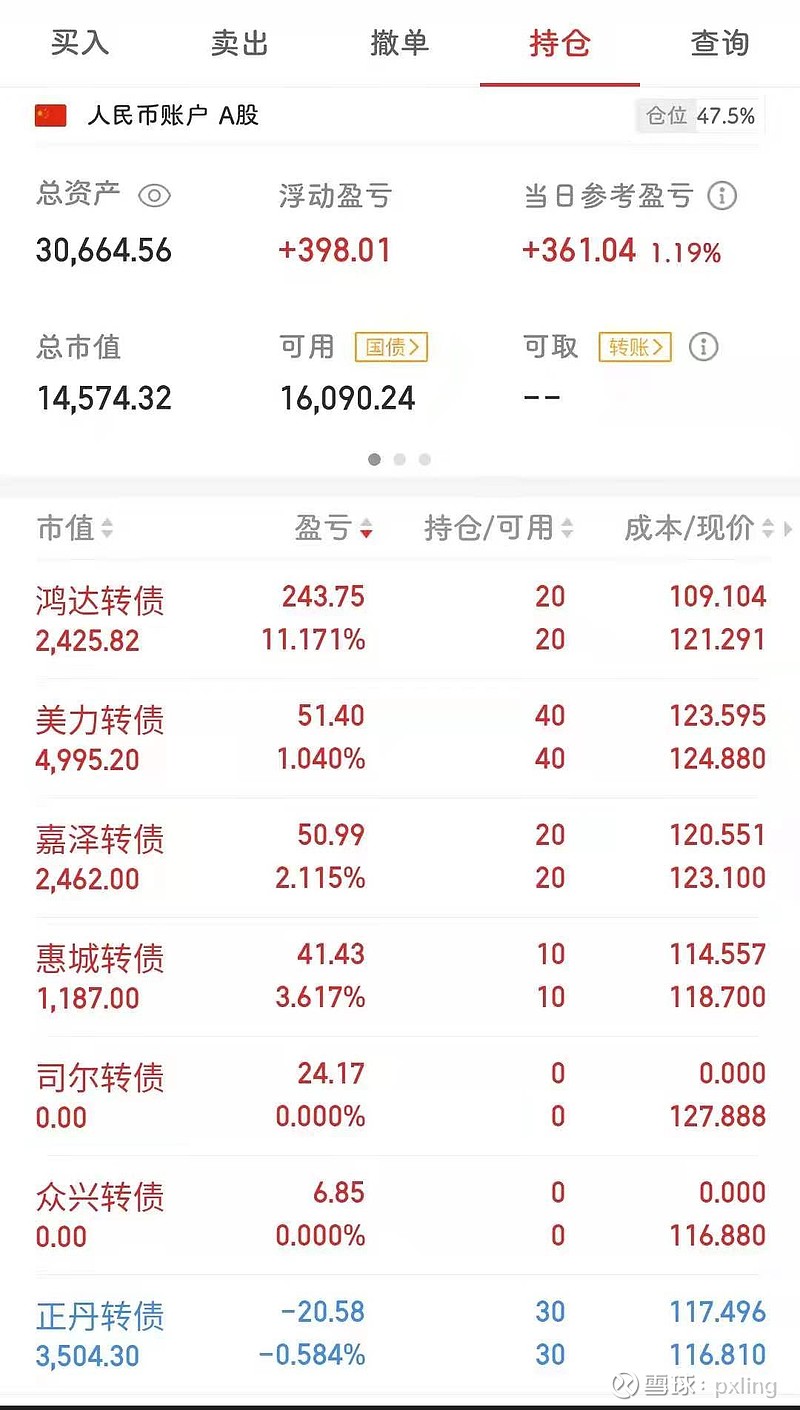Sort holdings by 成本/现价
The width and height of the screenshot is (800, 1410).
[x=699, y=528]
